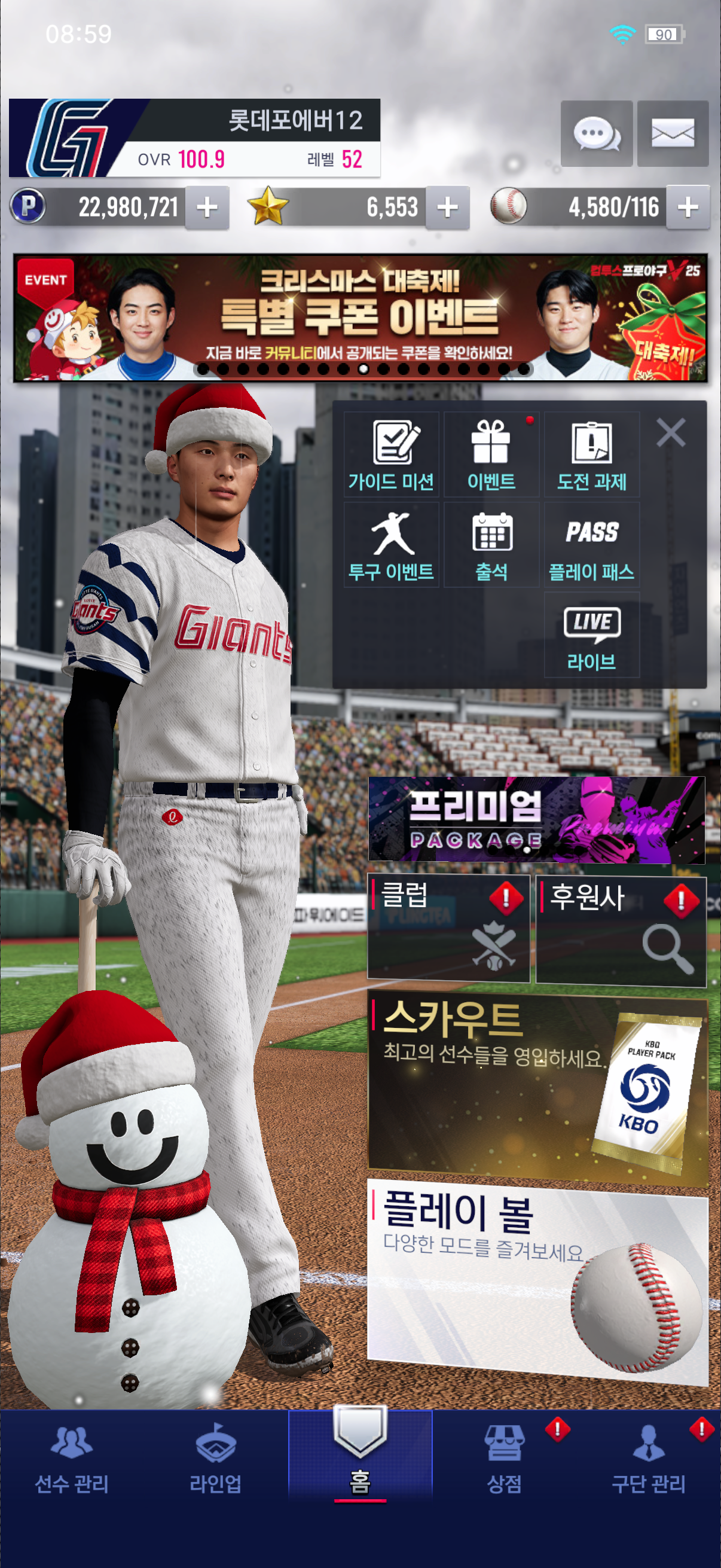Open the 이벤트 gift menu
Image resolution: width=721 pixels, height=1568 pixels.
(x=491, y=454)
